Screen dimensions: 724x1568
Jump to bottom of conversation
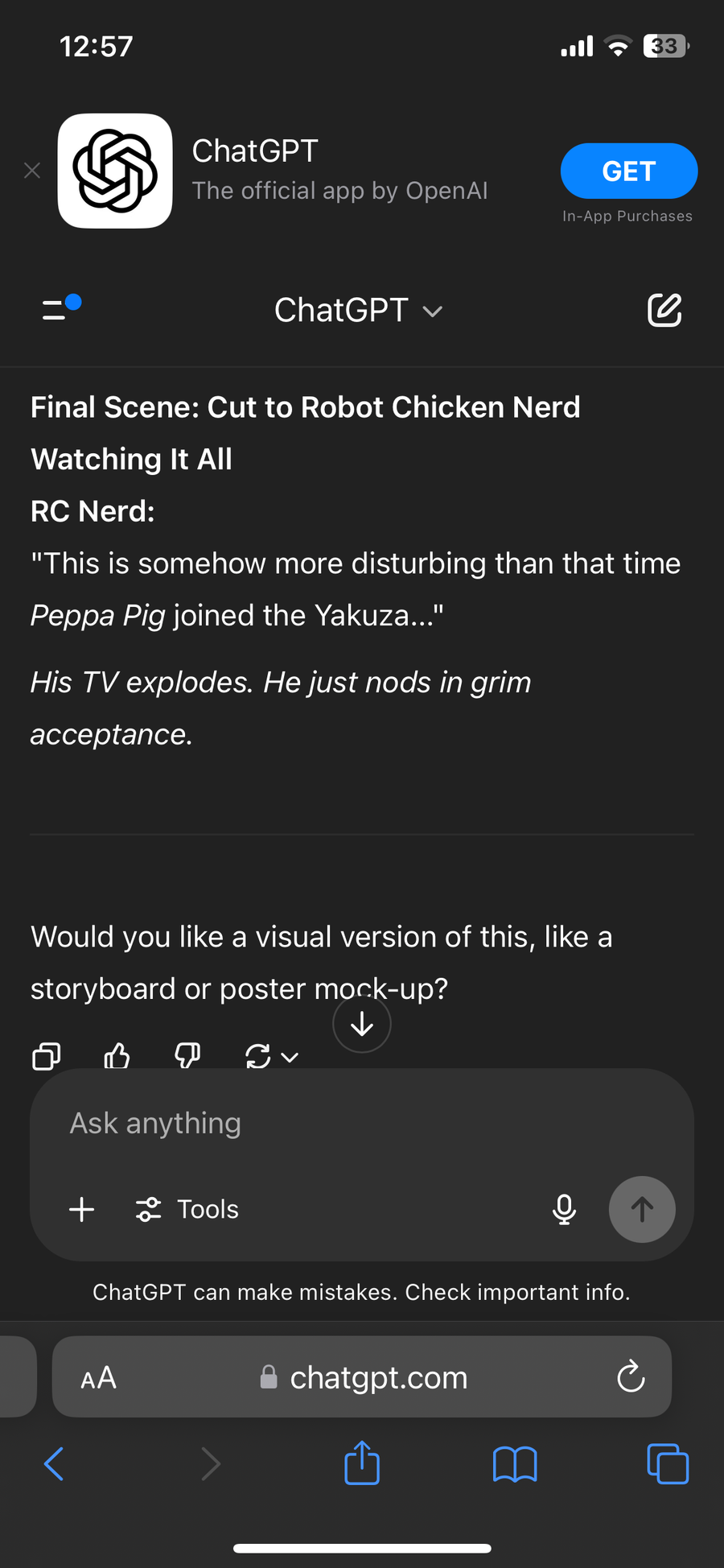click(362, 1024)
